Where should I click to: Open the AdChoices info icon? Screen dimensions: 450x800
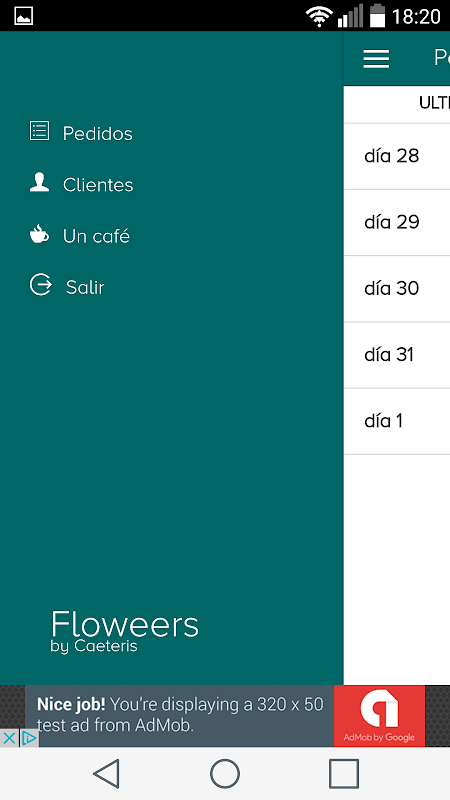29,738
